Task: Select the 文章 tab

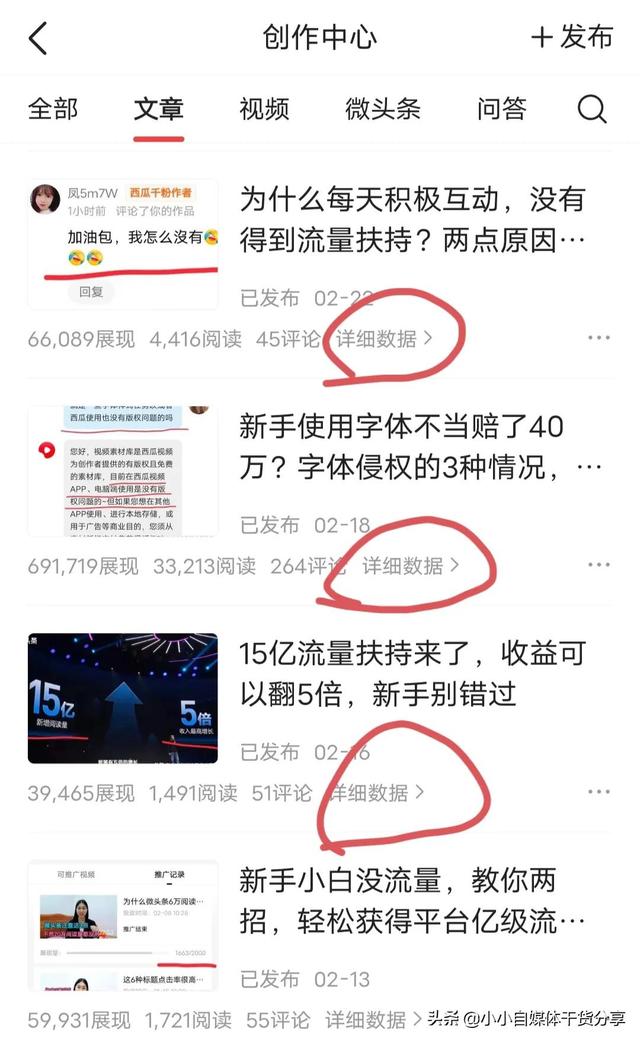Action: pyautogui.click(x=158, y=109)
